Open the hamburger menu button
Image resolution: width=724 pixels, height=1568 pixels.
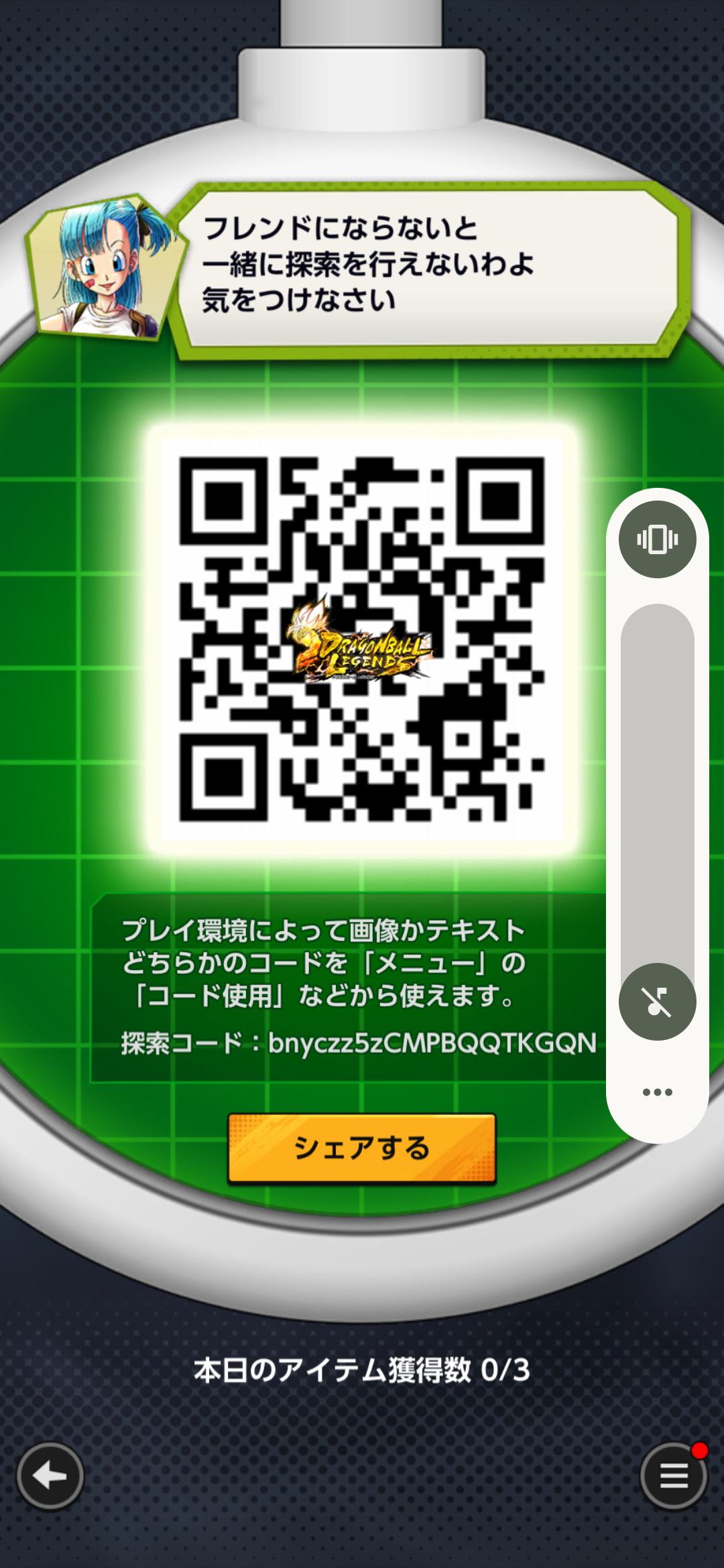[673, 1476]
